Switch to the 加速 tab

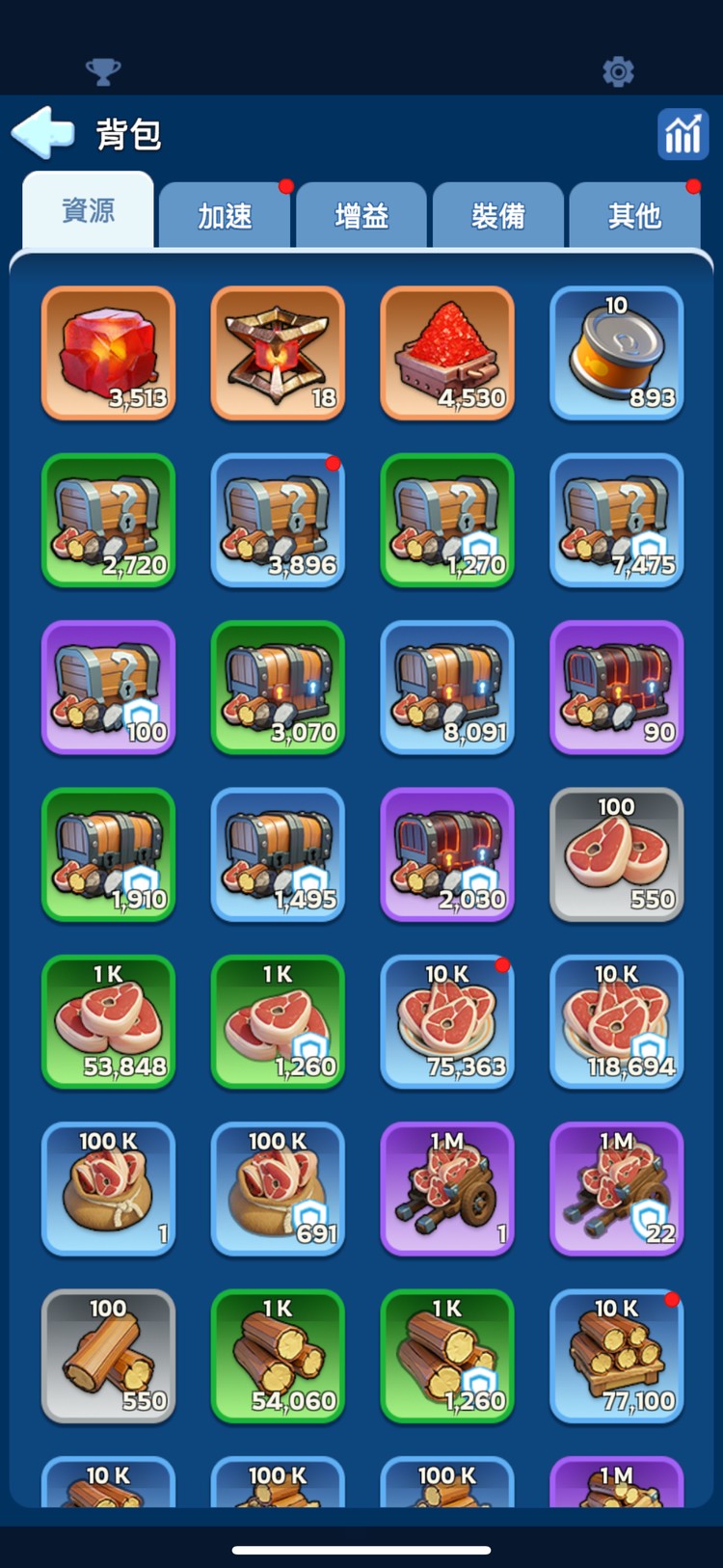[x=225, y=216]
